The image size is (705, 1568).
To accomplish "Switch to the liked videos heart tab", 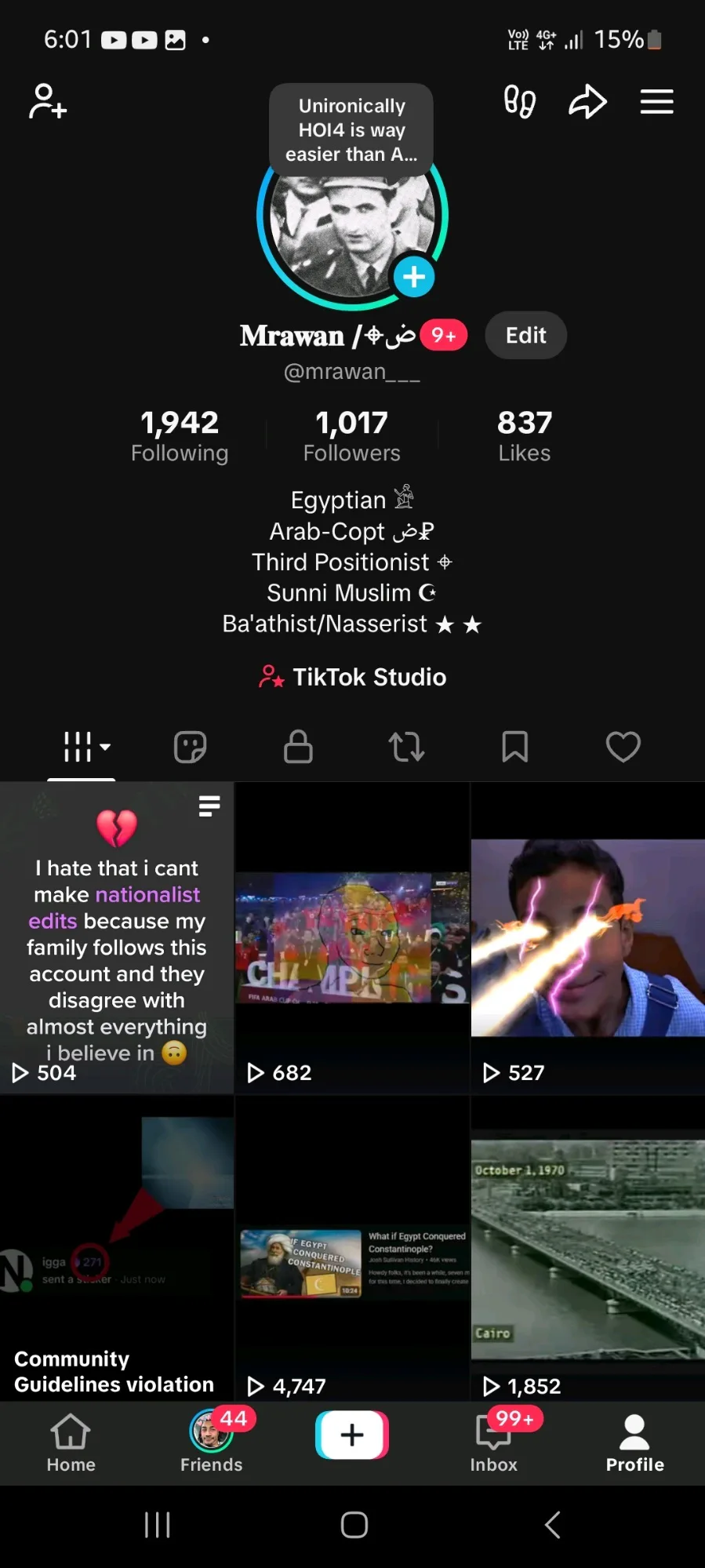I will point(623,747).
